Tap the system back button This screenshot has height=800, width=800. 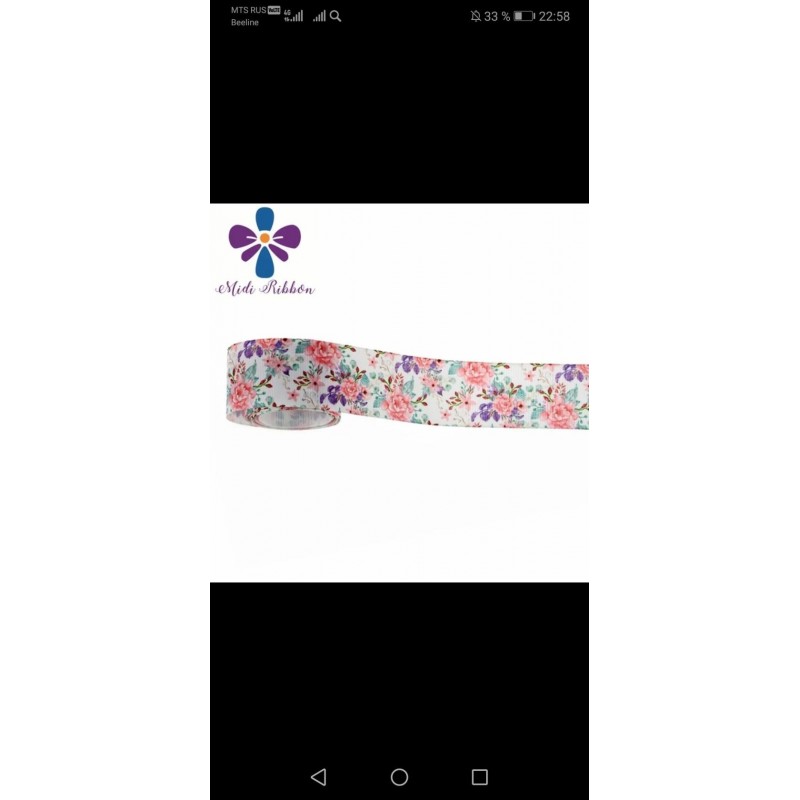pyautogui.click(x=319, y=777)
